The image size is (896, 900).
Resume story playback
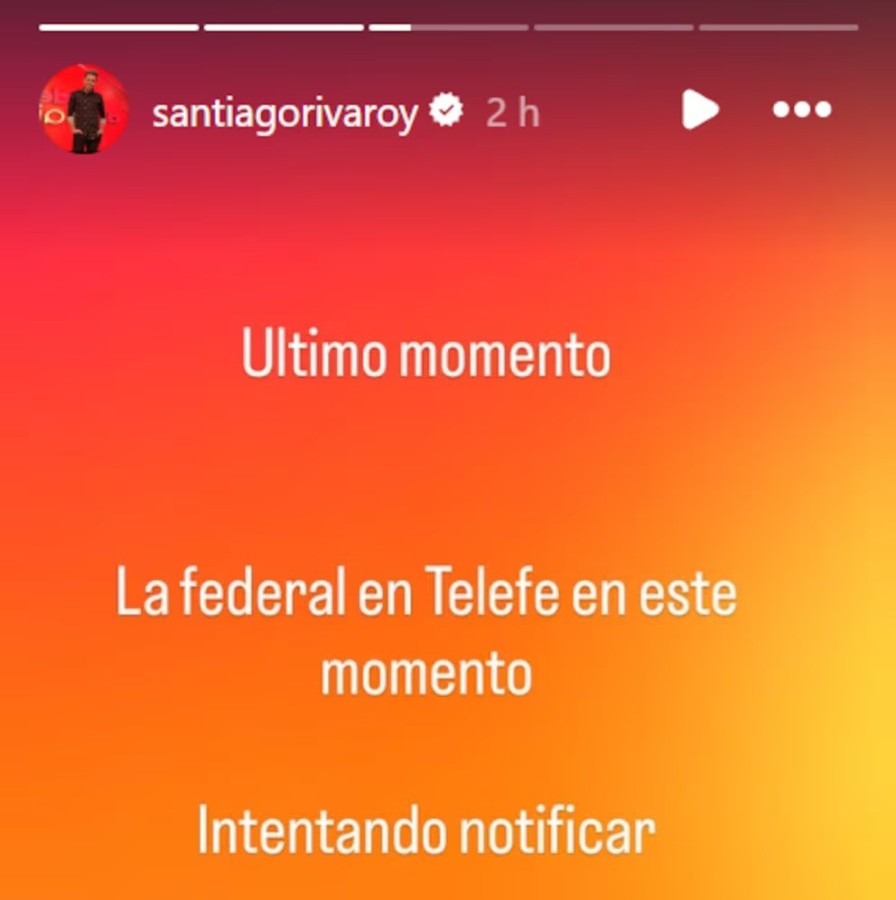click(700, 109)
